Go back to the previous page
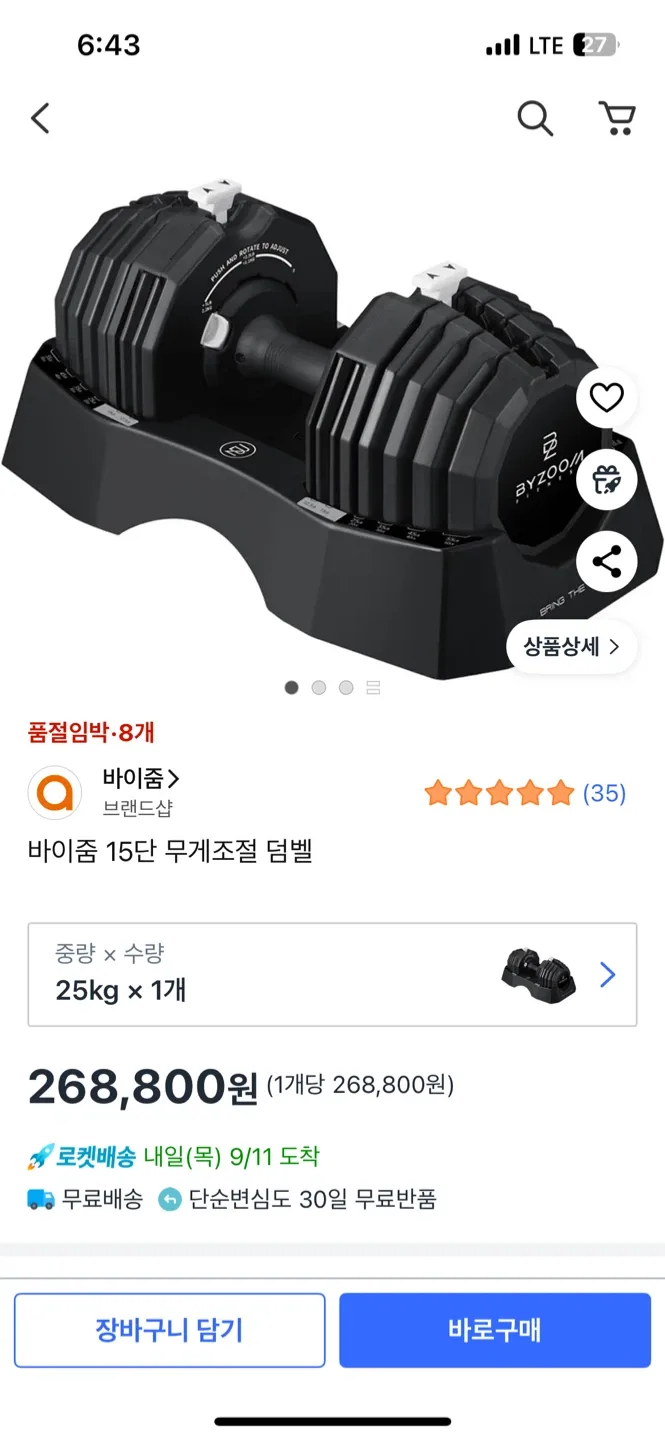The height and width of the screenshot is (1440, 665). click(40, 119)
